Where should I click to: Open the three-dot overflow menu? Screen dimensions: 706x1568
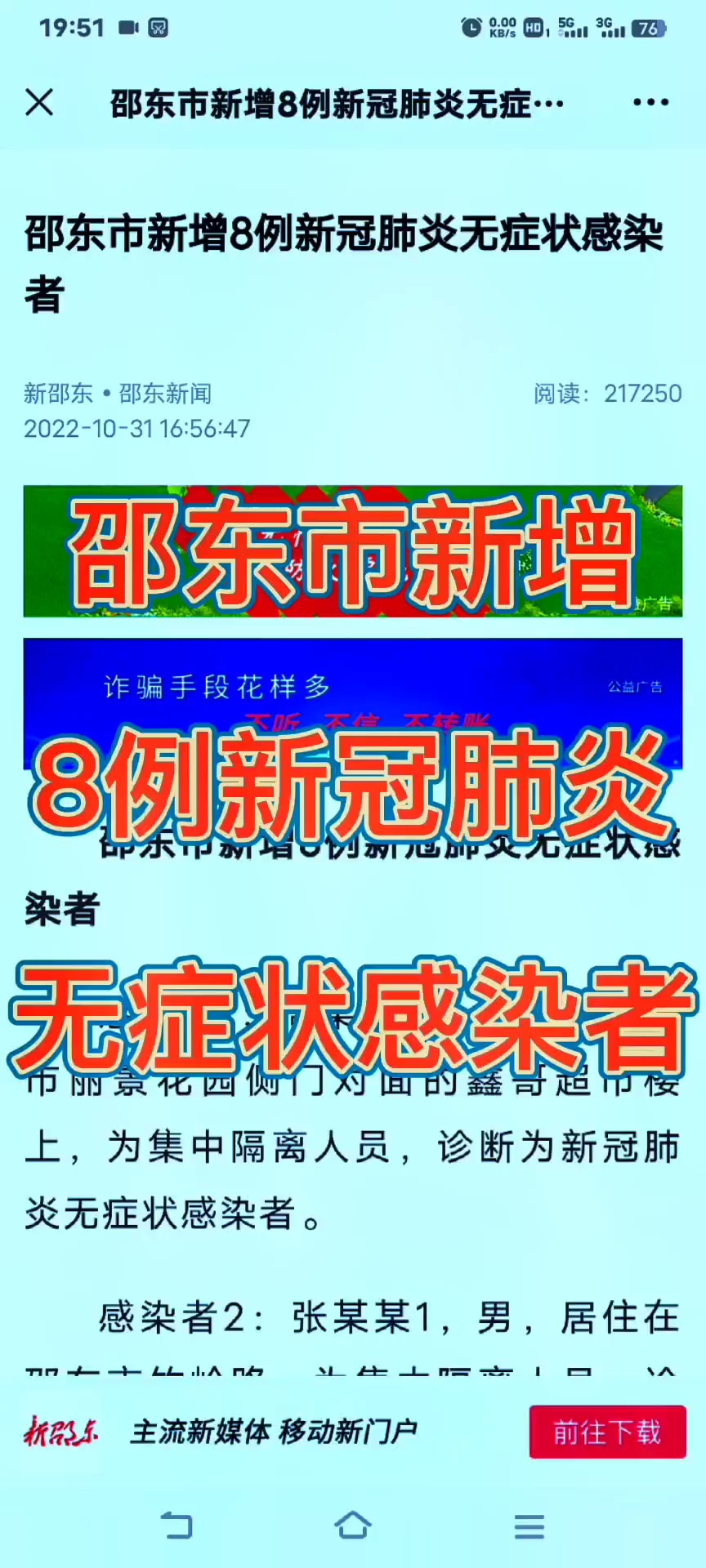650,103
